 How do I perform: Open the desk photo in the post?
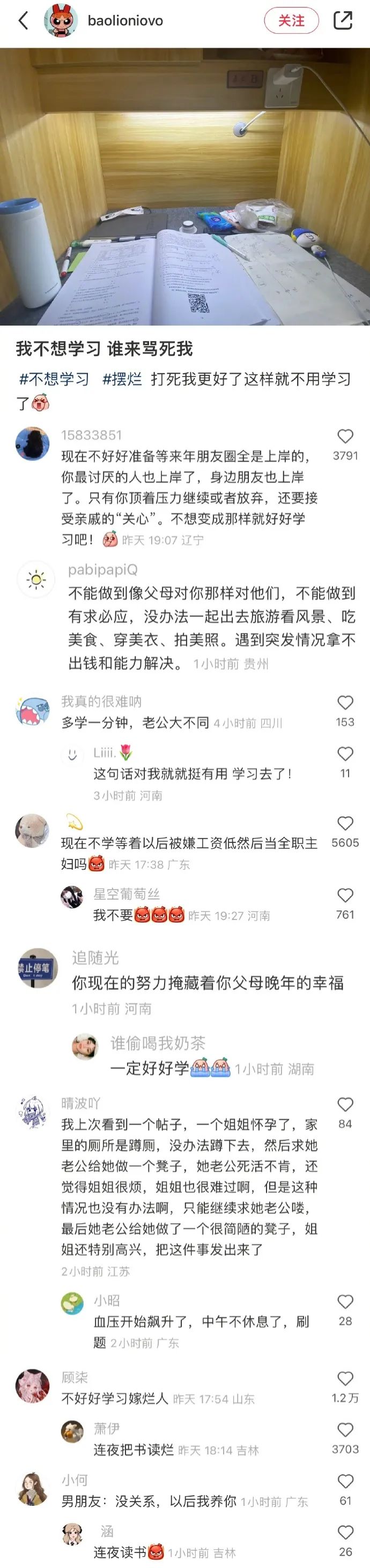(x=184, y=186)
